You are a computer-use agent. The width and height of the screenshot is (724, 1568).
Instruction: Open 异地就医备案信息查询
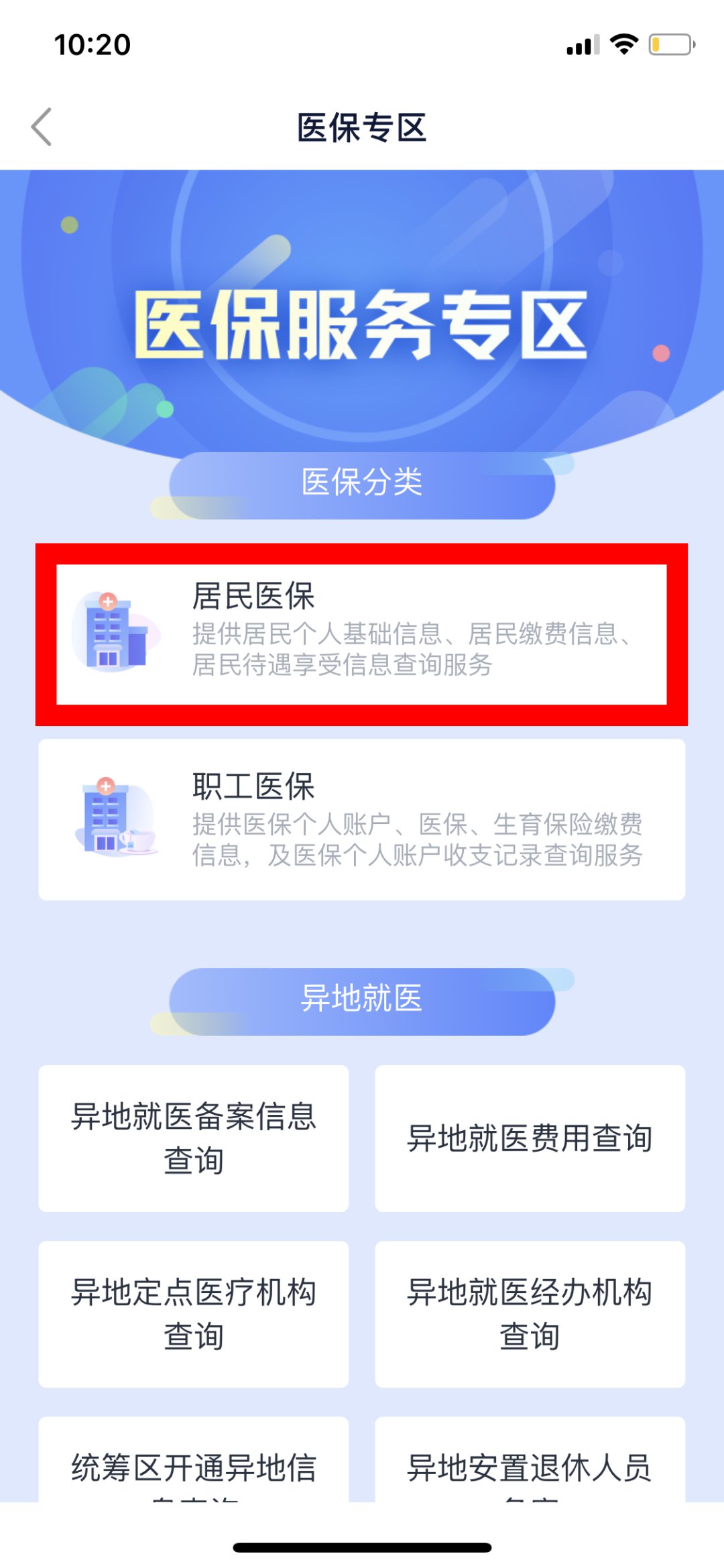(x=194, y=1138)
